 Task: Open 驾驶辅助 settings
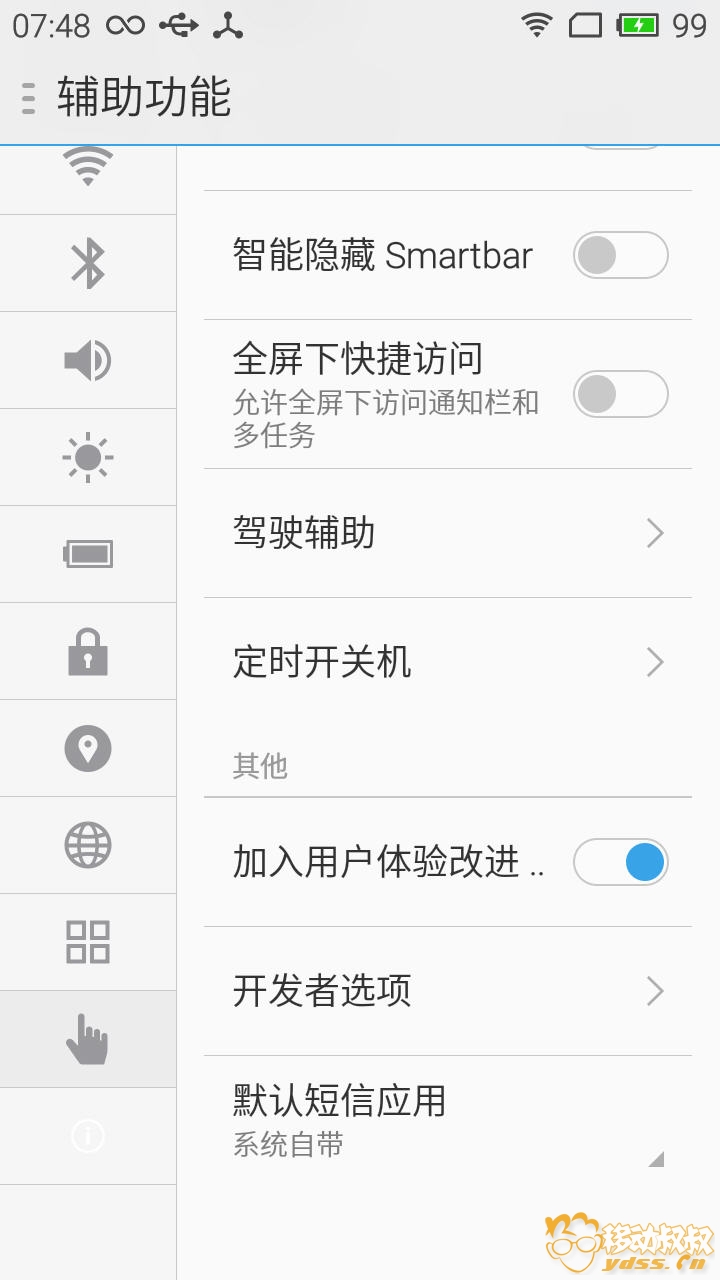447,533
